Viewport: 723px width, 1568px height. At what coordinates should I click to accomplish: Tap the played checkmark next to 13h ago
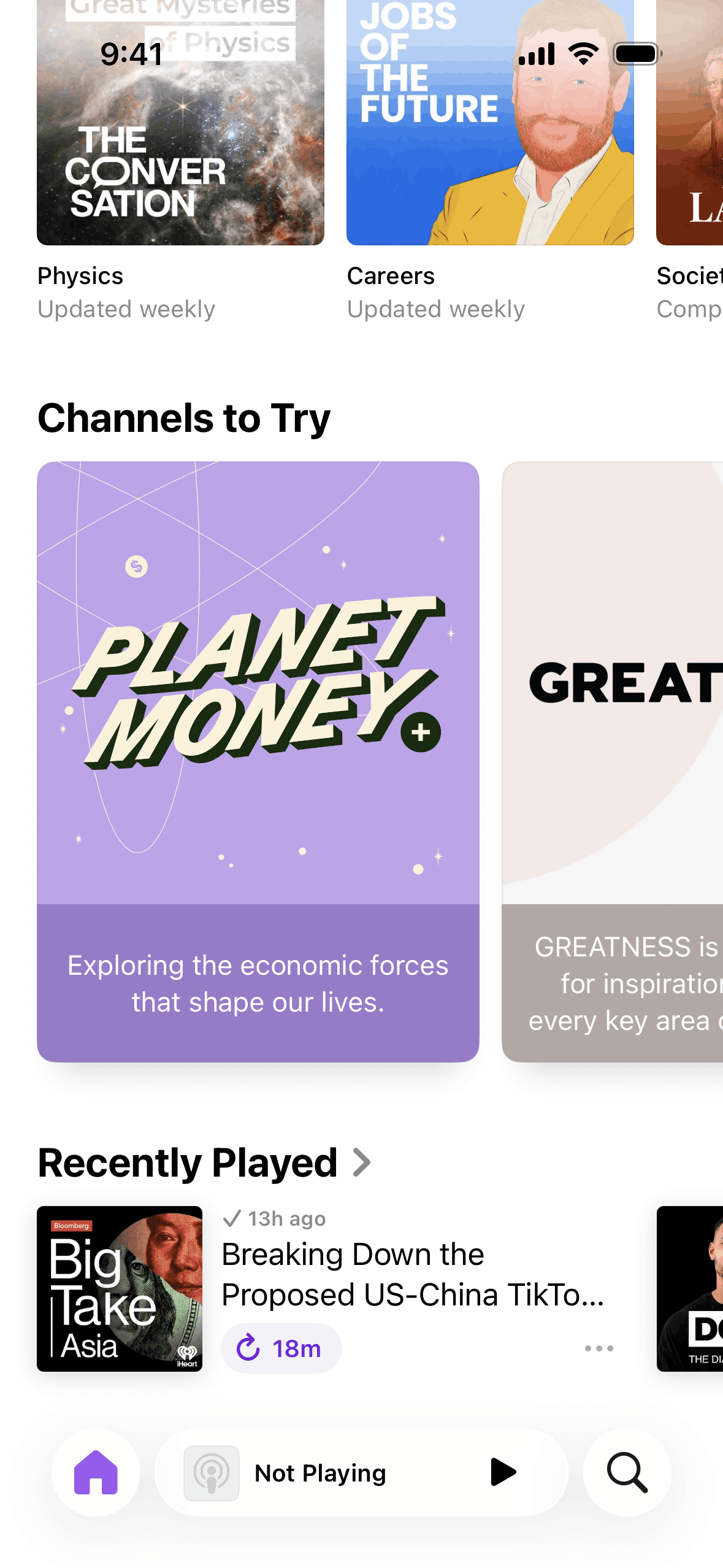point(234,1218)
